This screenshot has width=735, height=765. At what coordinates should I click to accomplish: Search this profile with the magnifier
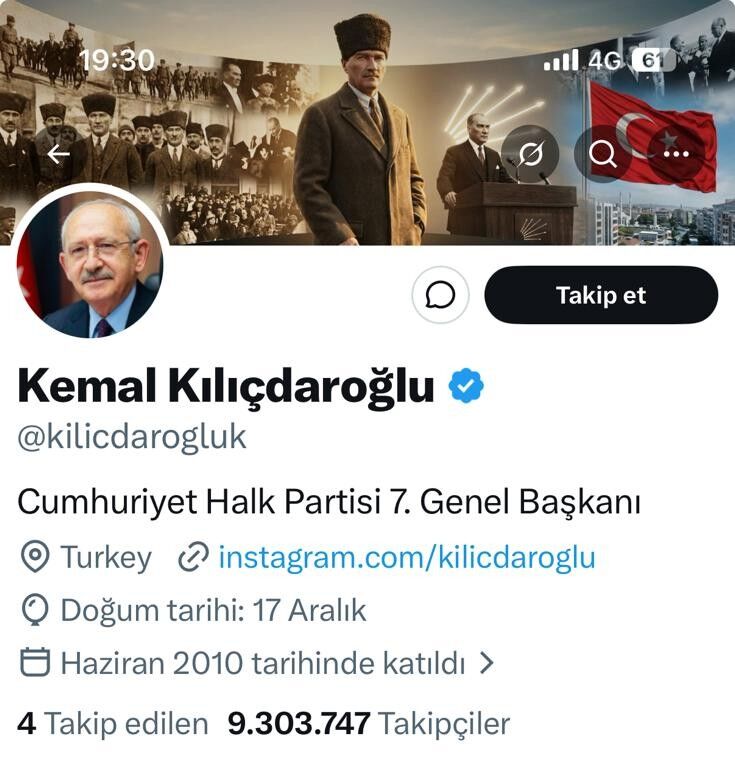[603, 155]
